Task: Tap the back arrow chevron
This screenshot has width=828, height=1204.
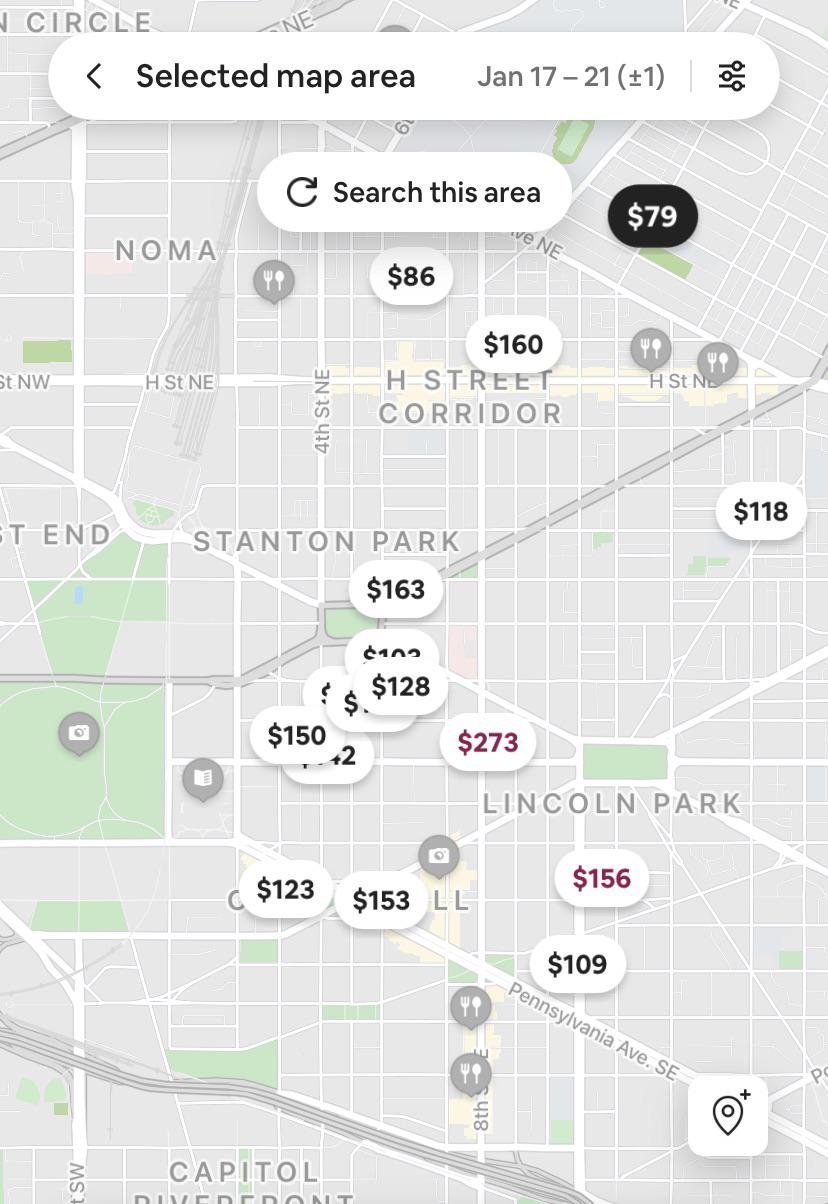Action: tap(93, 76)
